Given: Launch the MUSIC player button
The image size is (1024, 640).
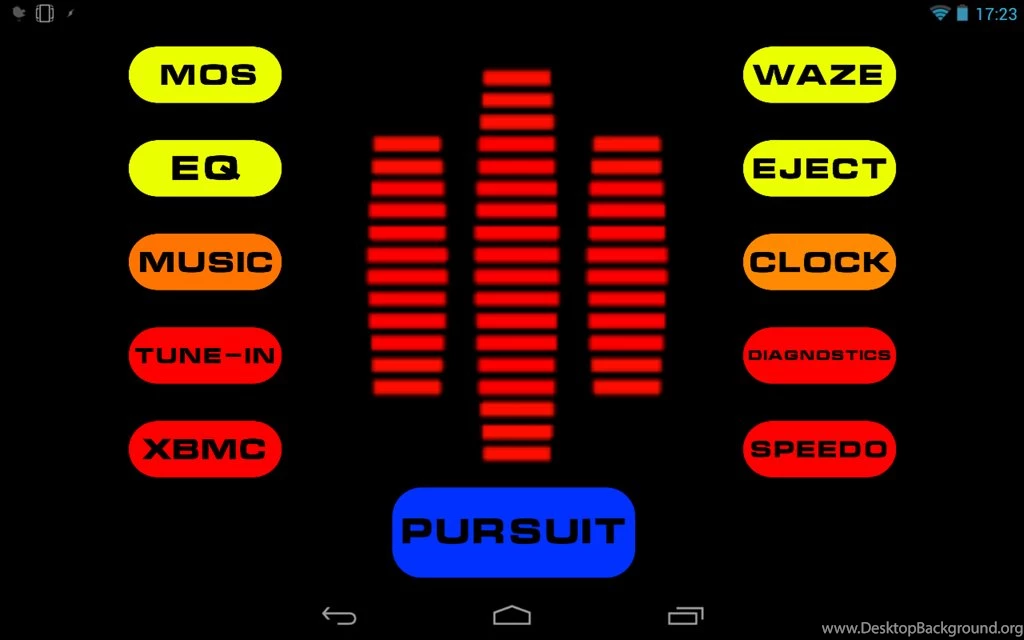Looking at the screenshot, I should click(205, 262).
